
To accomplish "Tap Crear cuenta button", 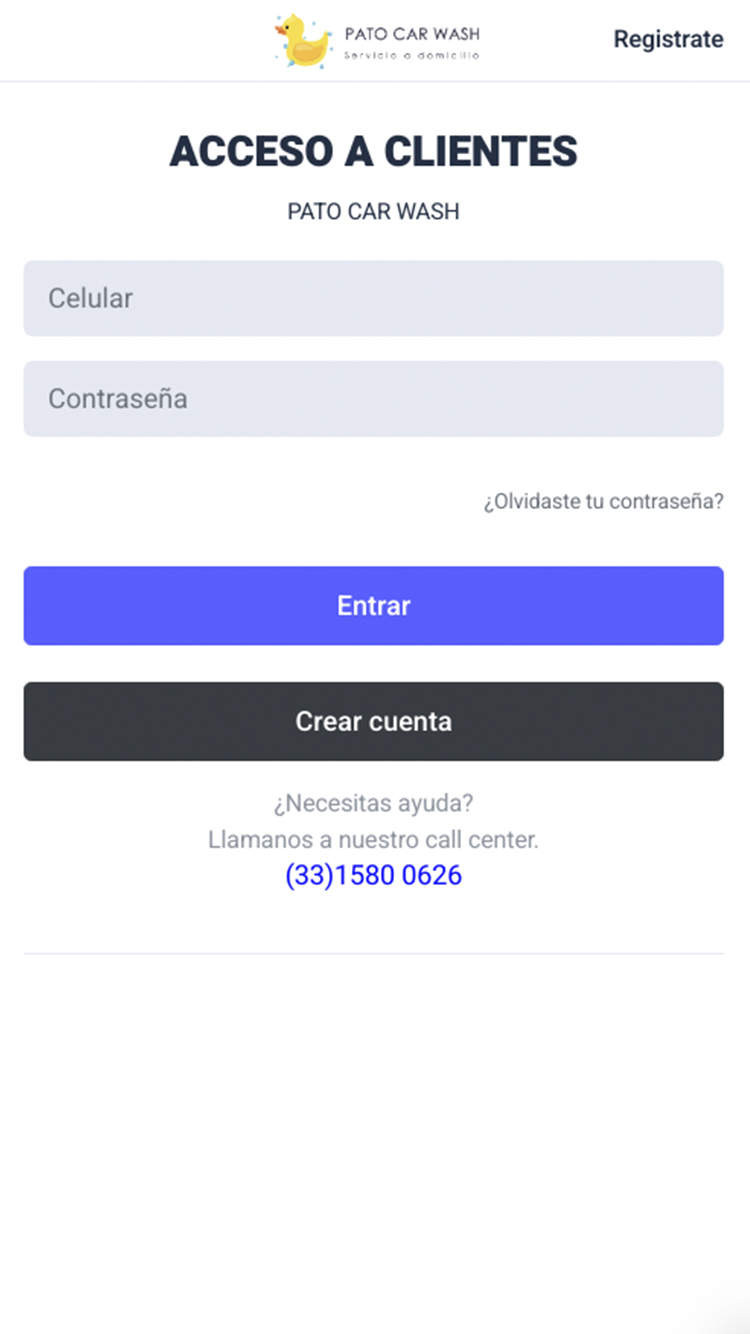I will click(373, 721).
